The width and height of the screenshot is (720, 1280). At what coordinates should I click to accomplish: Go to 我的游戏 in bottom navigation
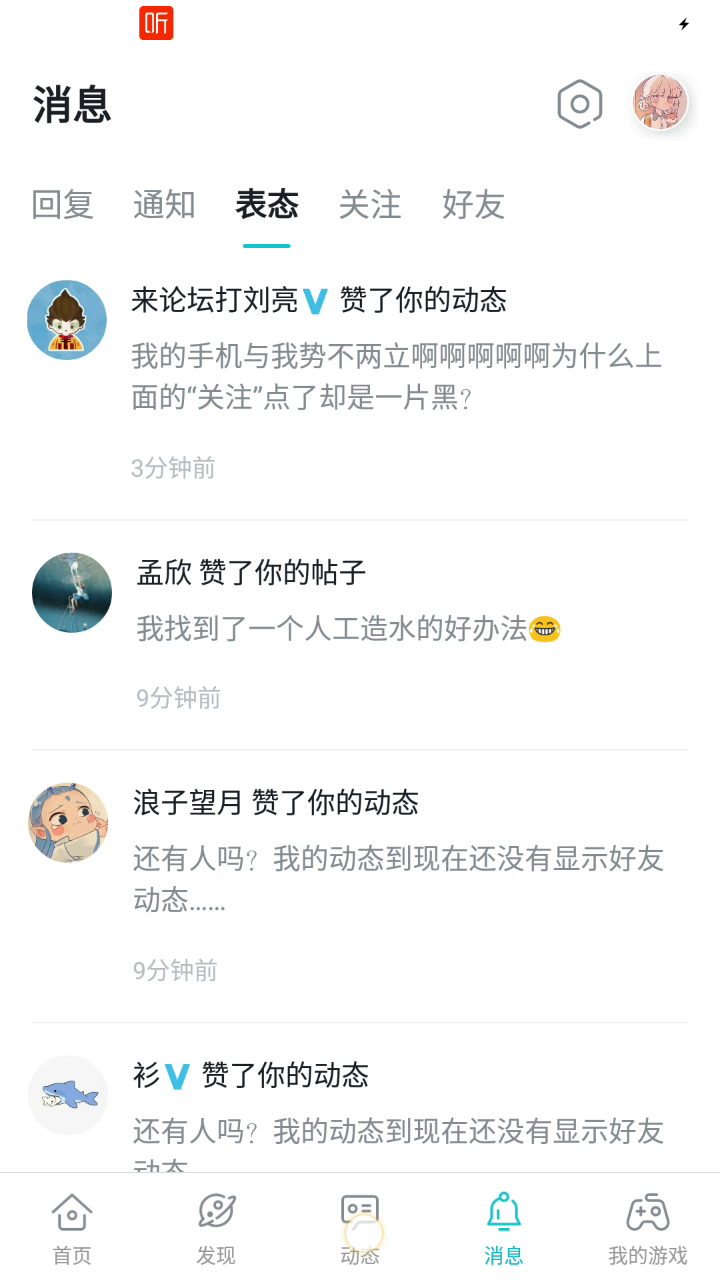(648, 1229)
